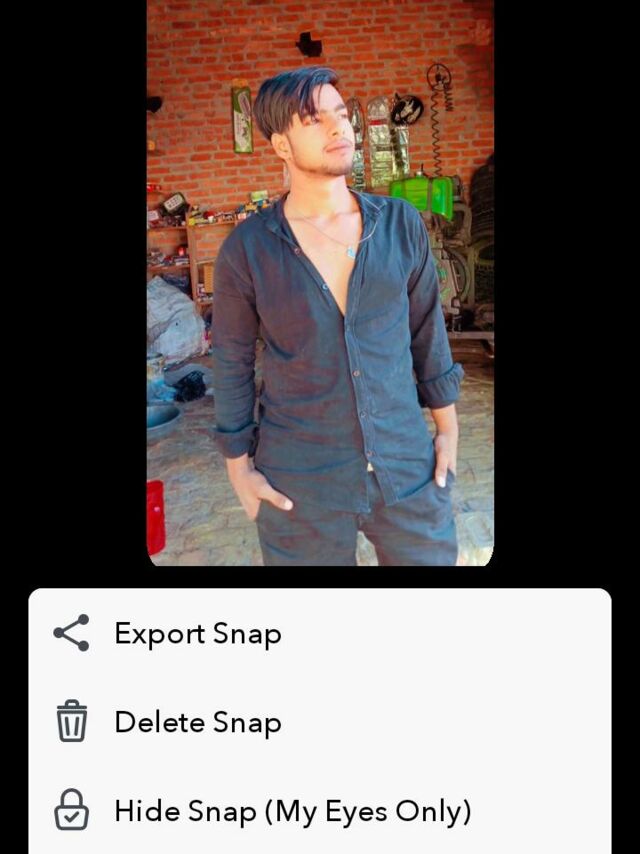
Task: Choose Delete Snap
Action: pyautogui.click(x=197, y=722)
